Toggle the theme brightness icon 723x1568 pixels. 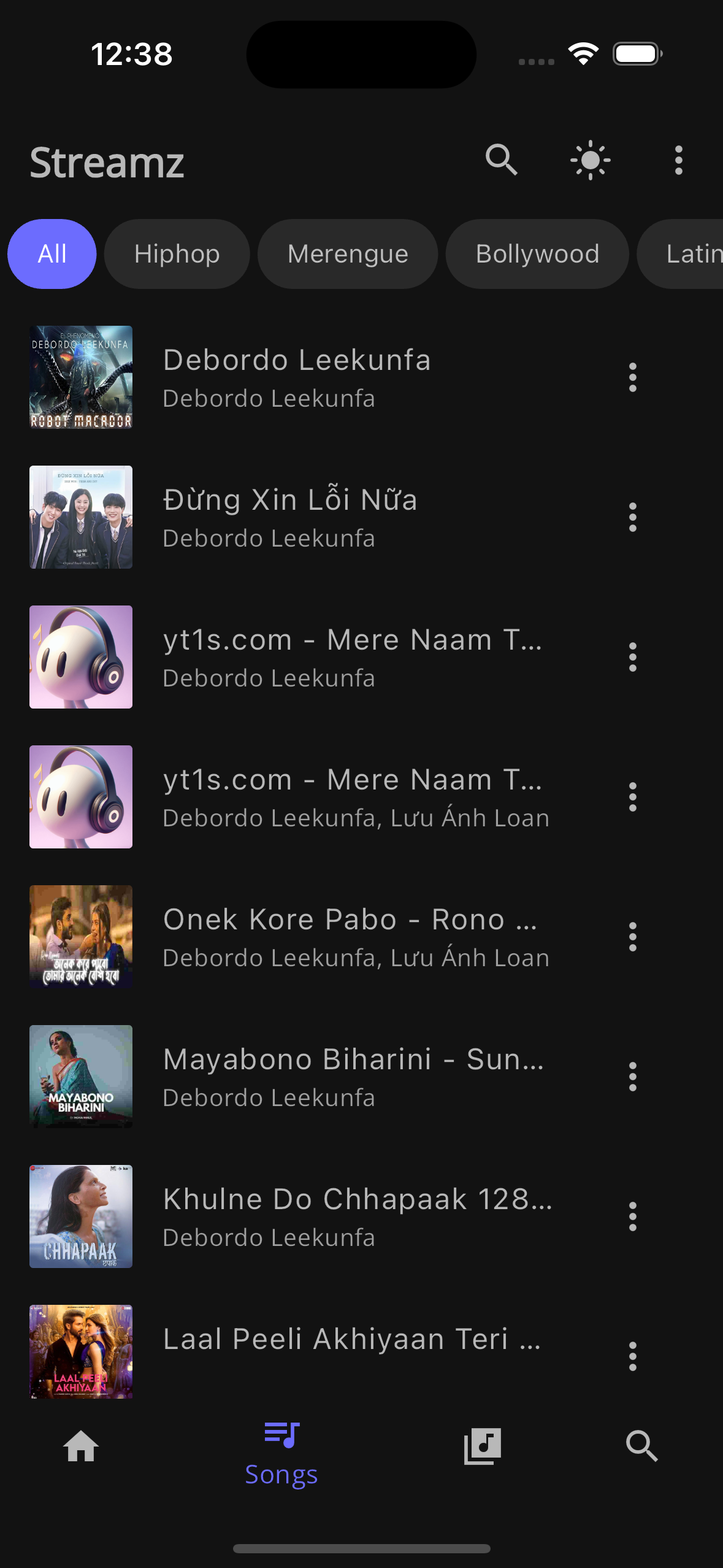click(590, 160)
